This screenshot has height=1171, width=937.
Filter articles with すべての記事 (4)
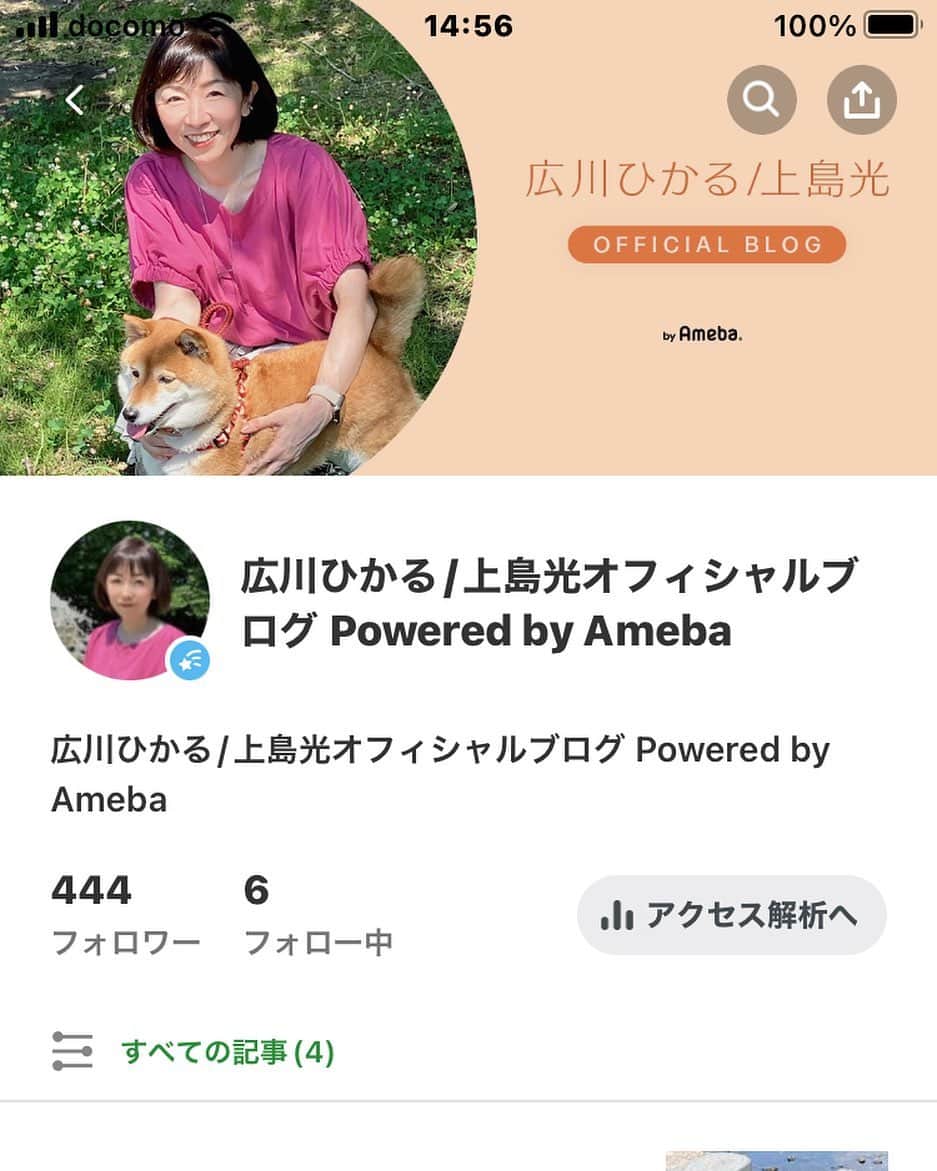click(x=226, y=1052)
